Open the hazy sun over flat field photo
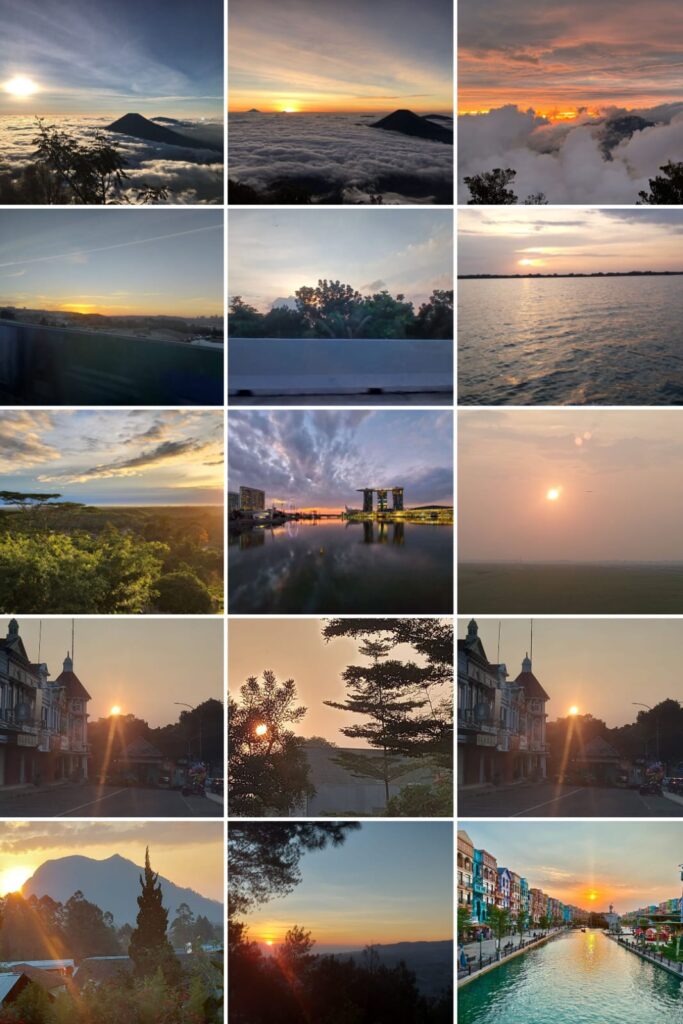This screenshot has height=1024, width=683. 570,511
